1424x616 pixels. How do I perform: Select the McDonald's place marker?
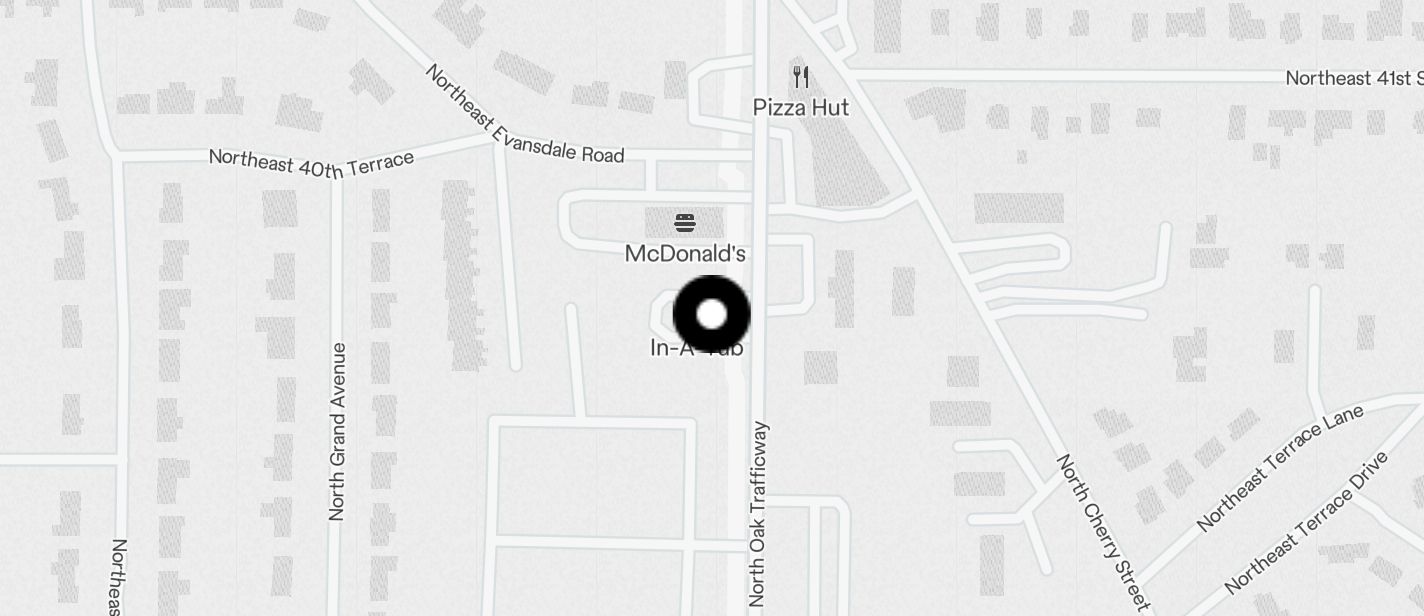click(x=685, y=222)
